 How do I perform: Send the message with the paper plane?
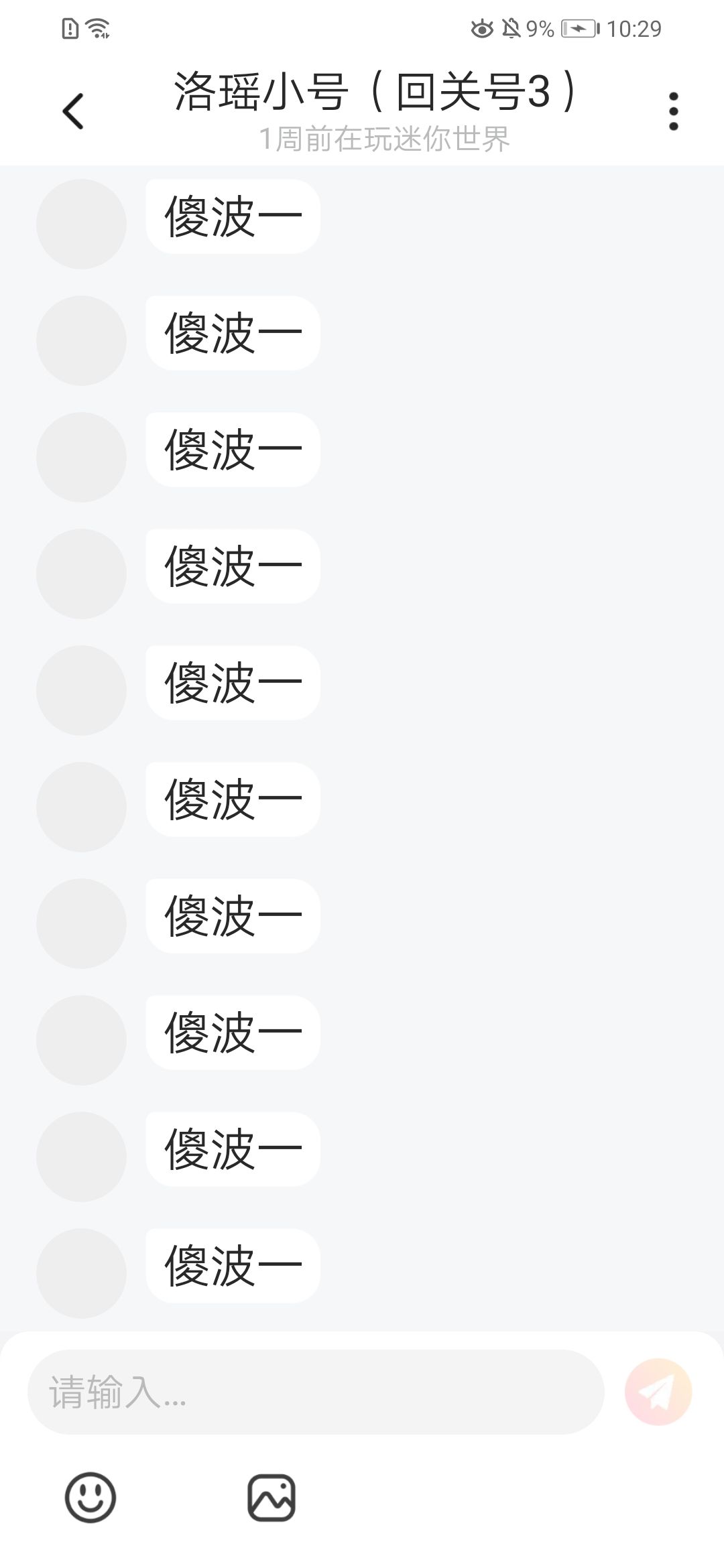pos(658,1392)
